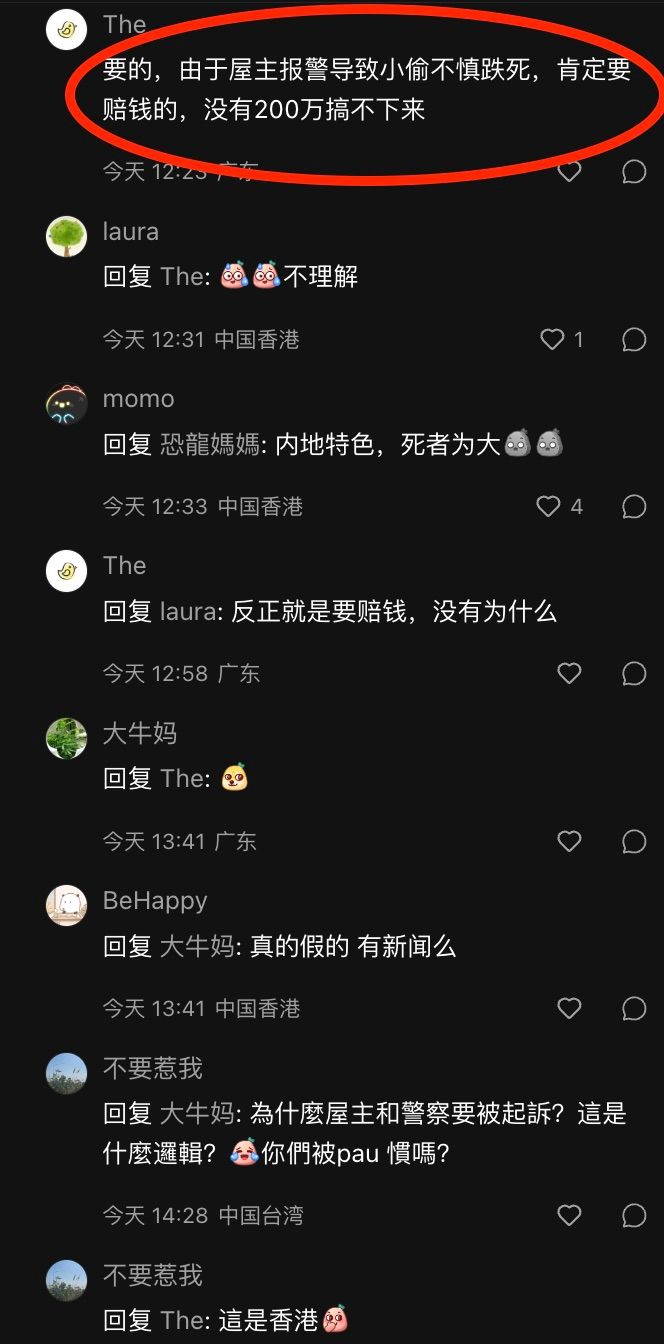Image resolution: width=664 pixels, height=1344 pixels.
Task: Reply to BeHappy's comment
Action: point(634,1008)
